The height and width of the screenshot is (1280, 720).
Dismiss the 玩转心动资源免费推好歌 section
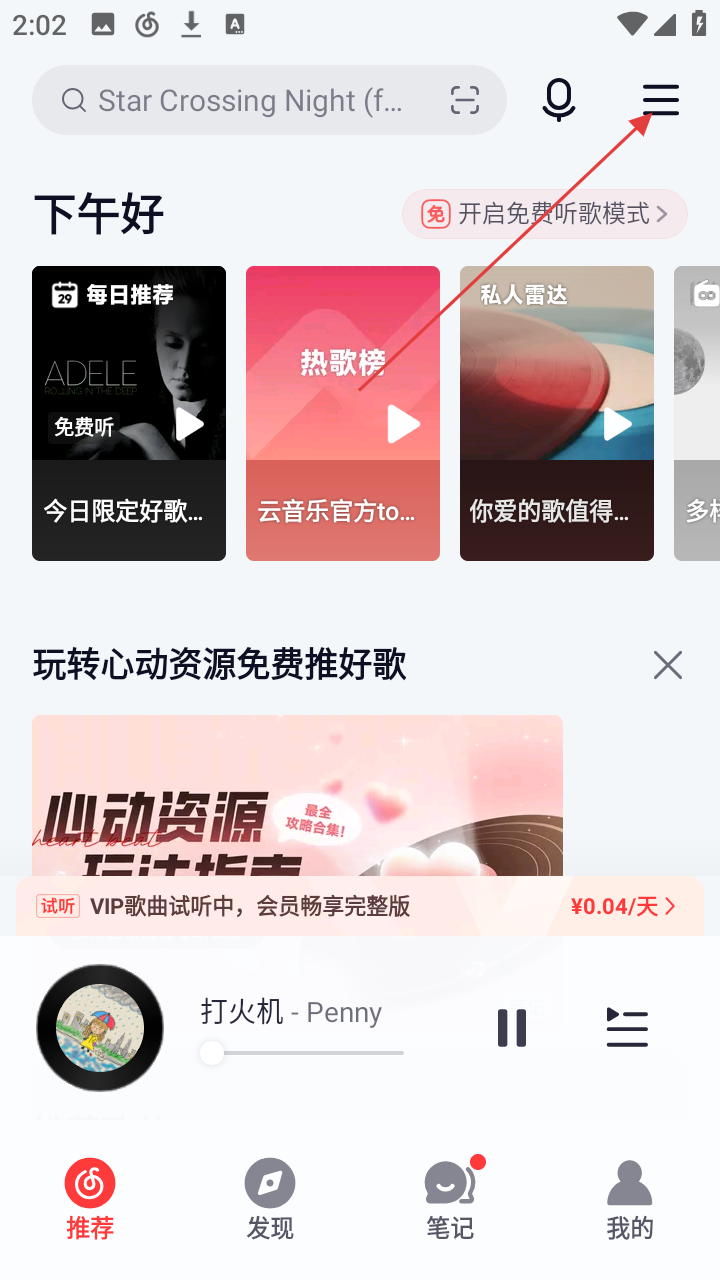667,665
